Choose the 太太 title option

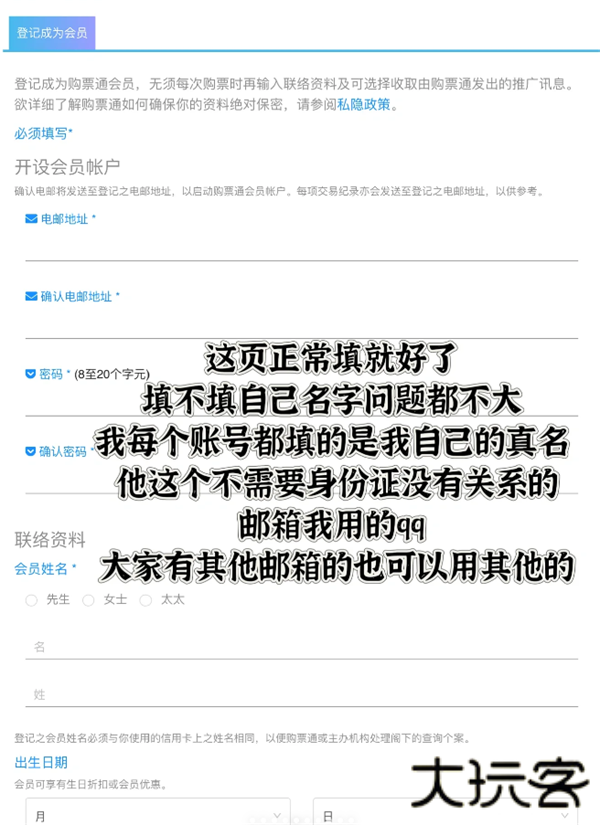(145, 600)
